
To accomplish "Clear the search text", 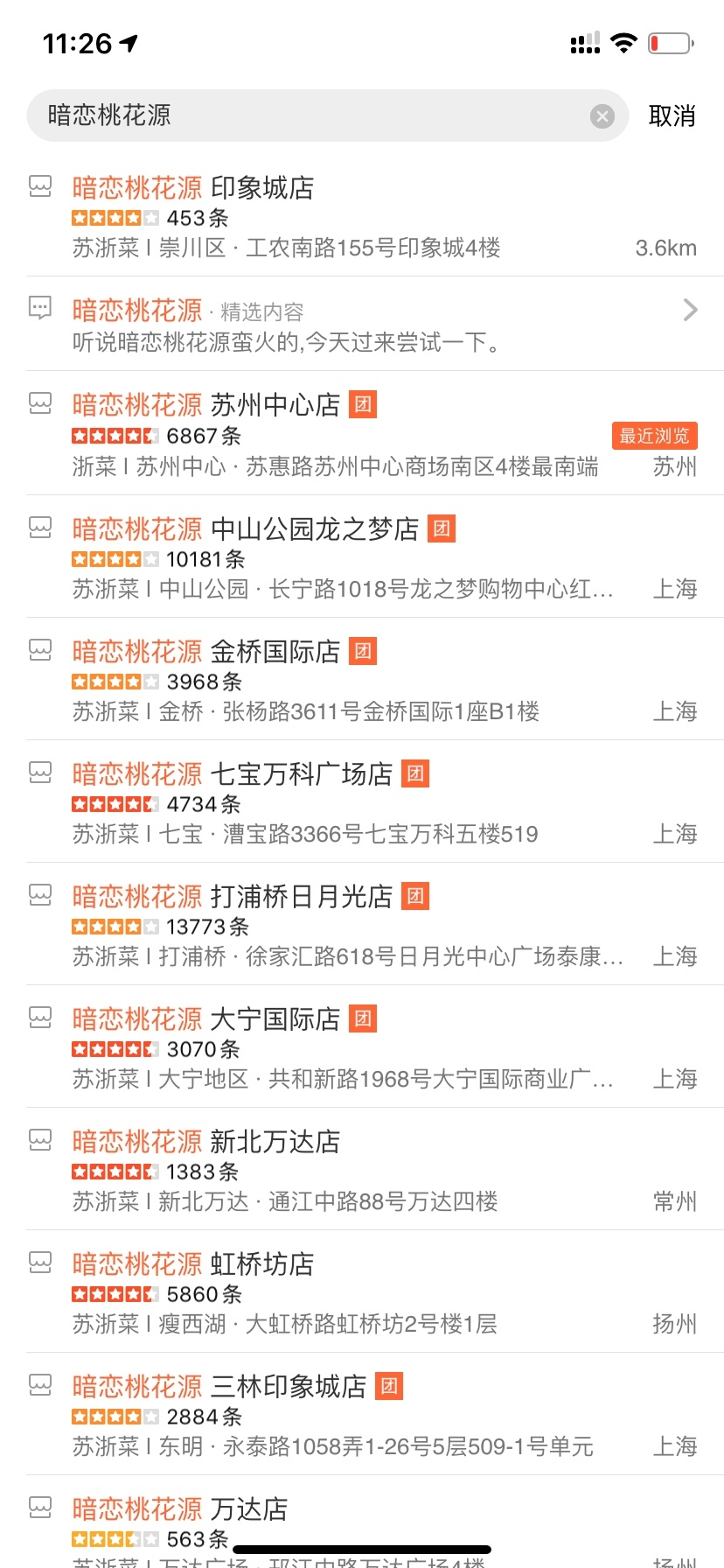I will 602,116.
